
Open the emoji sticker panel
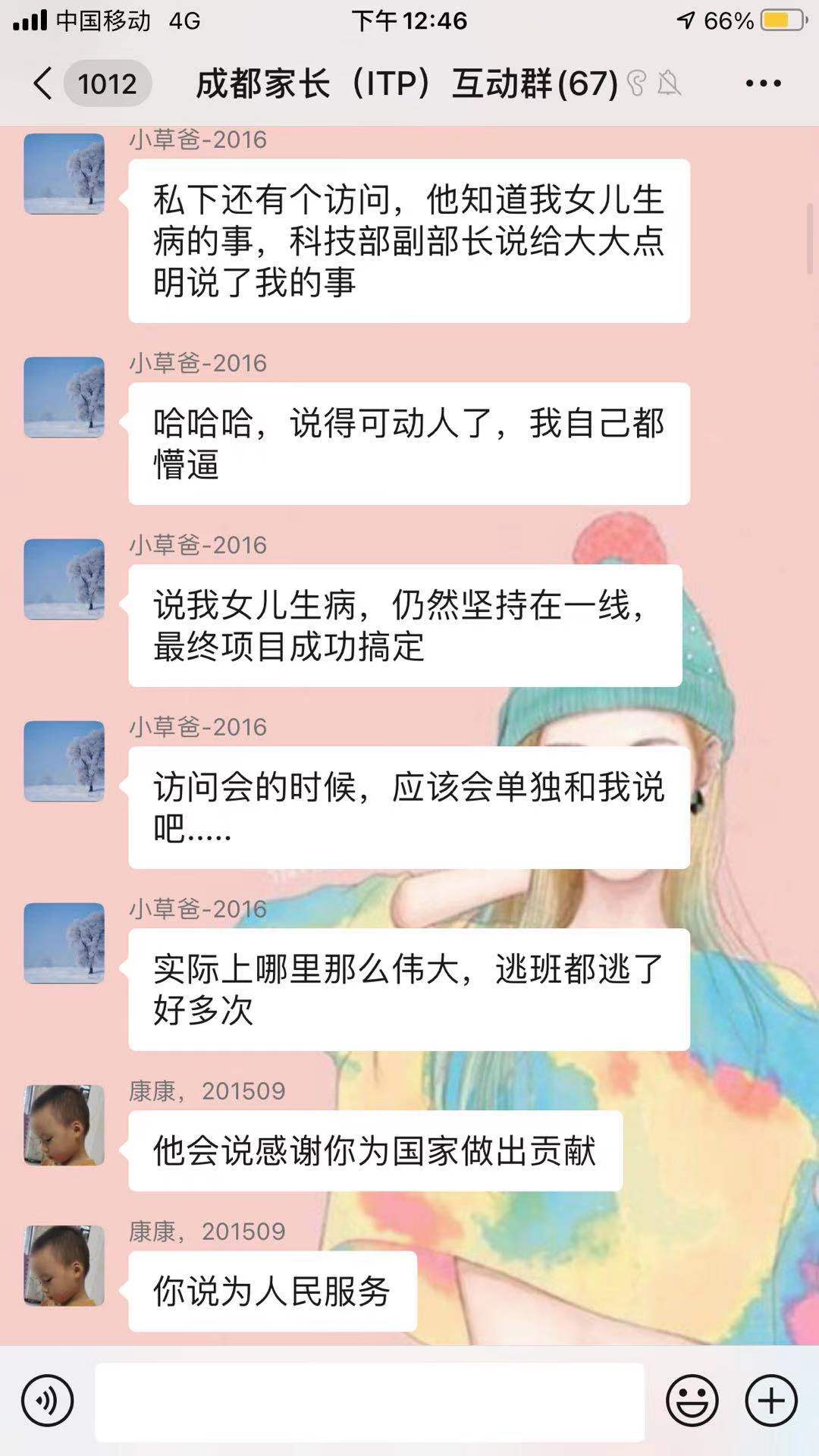(692, 1401)
